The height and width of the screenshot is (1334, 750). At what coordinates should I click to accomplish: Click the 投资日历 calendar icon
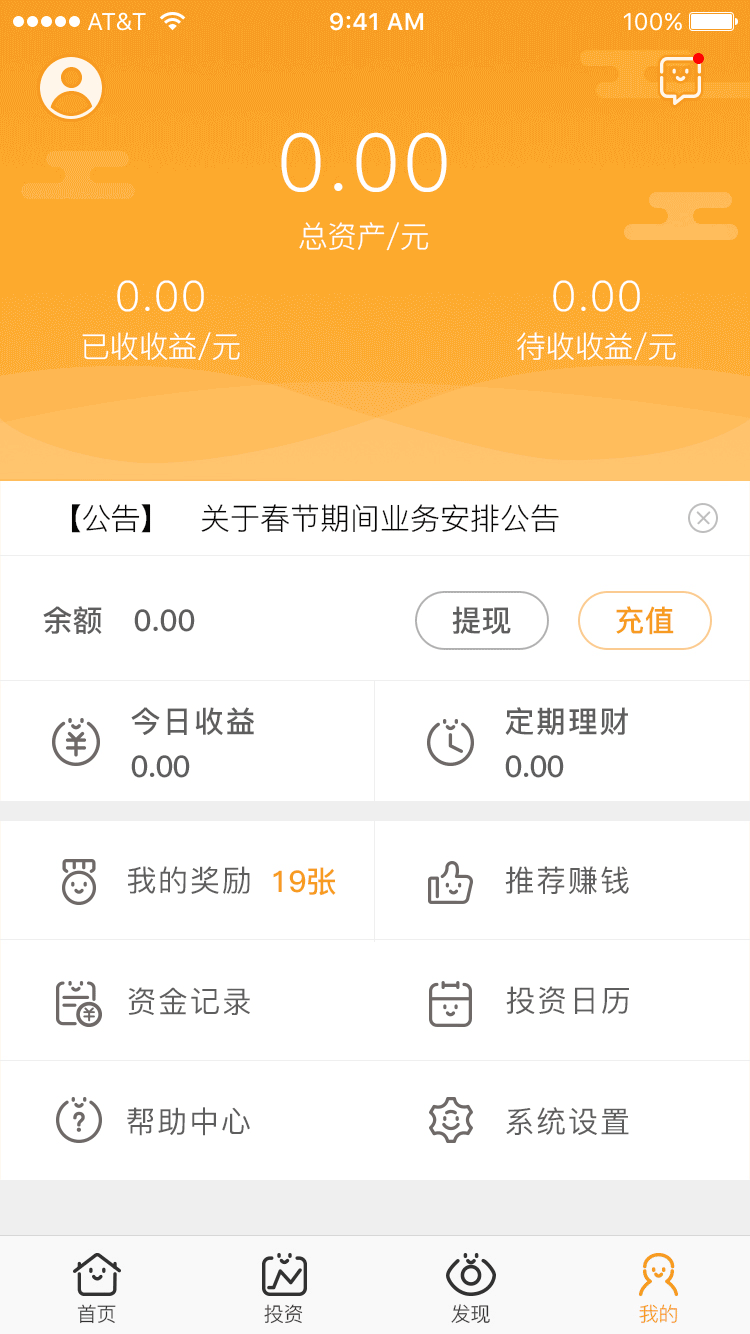click(450, 1000)
